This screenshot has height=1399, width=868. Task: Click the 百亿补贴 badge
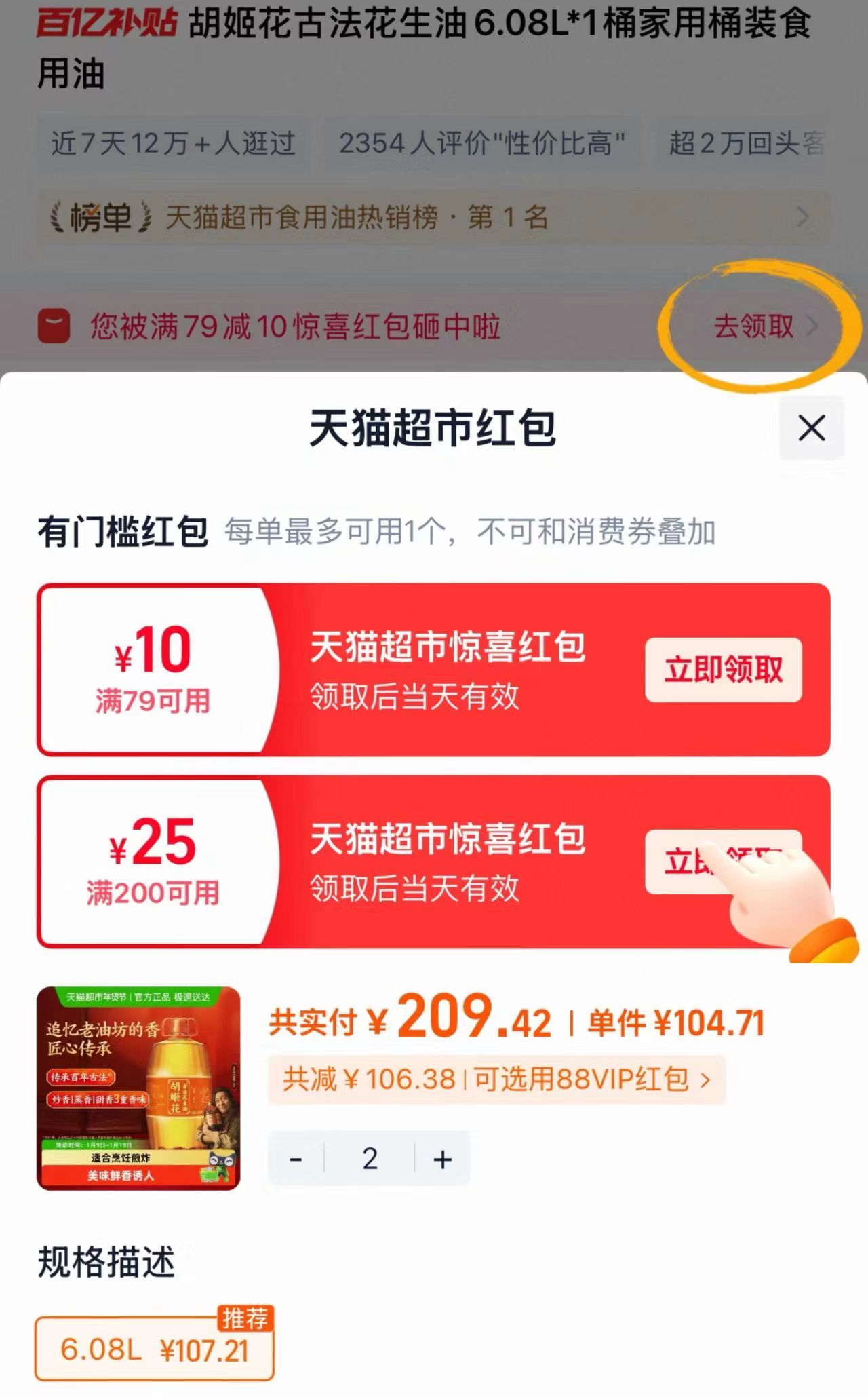click(x=107, y=22)
